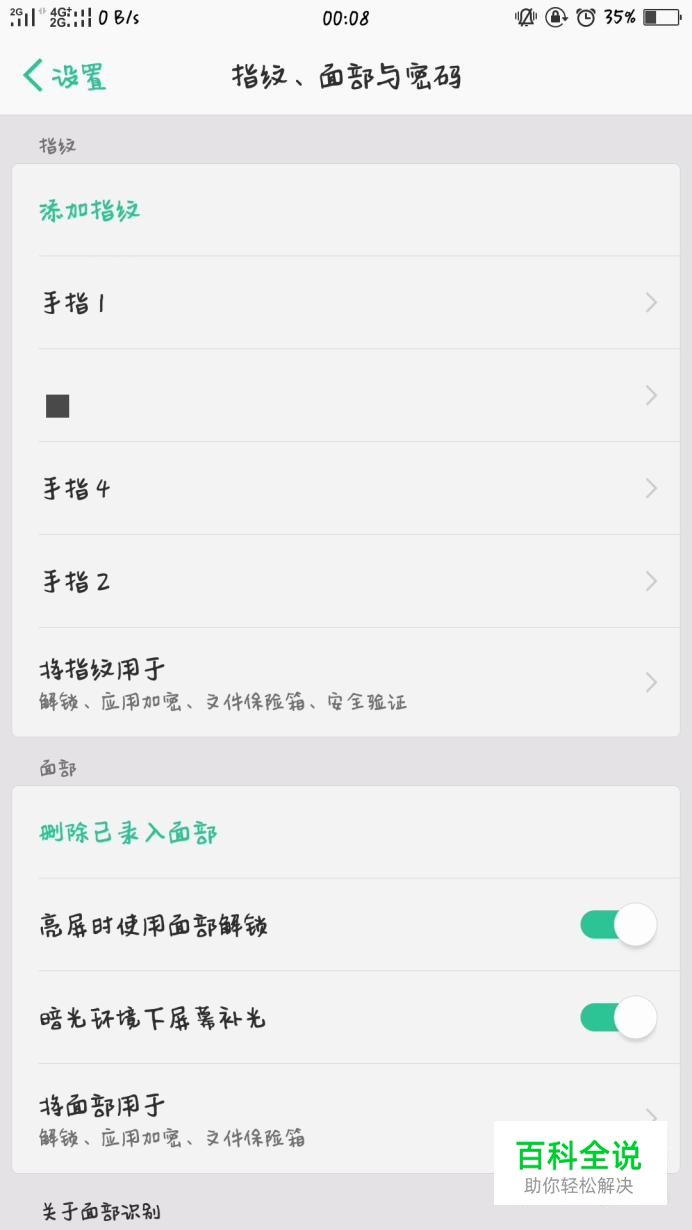692x1230 pixels.
Task: Open the fingerprint entry with the black square
Action: [x=345, y=396]
